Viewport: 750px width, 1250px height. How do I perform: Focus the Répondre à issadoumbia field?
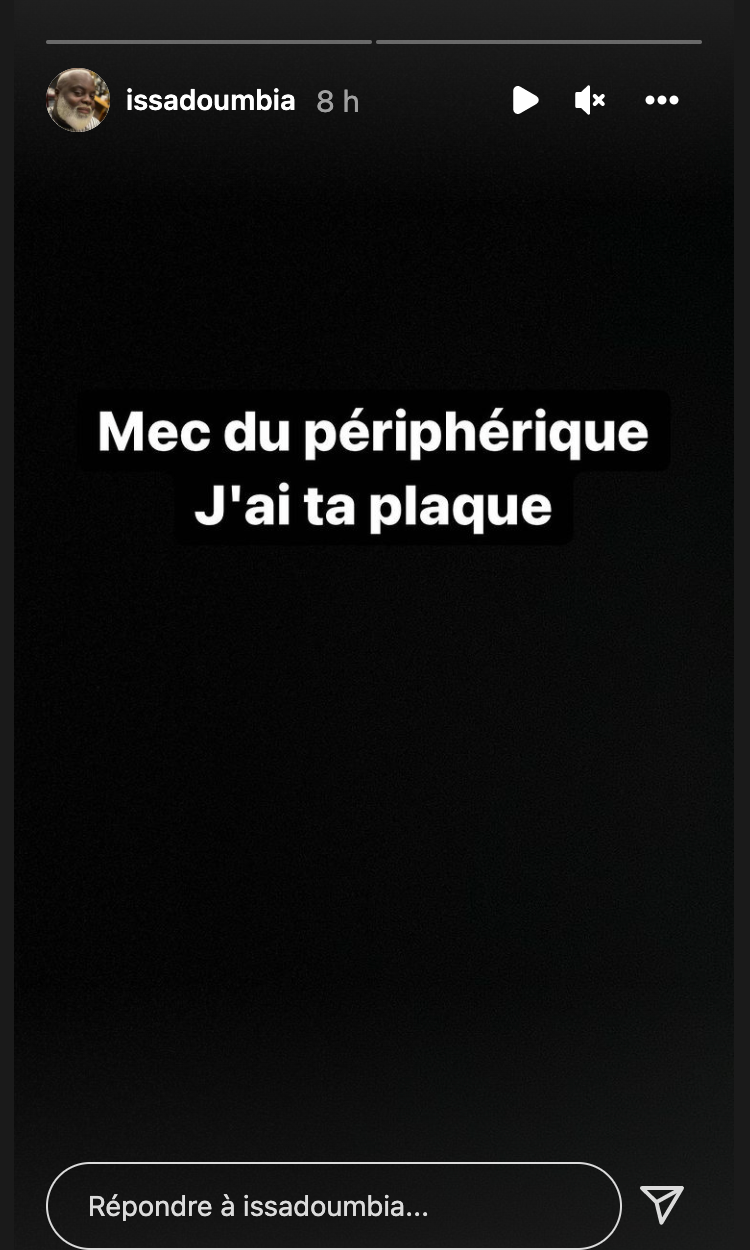(334, 1206)
